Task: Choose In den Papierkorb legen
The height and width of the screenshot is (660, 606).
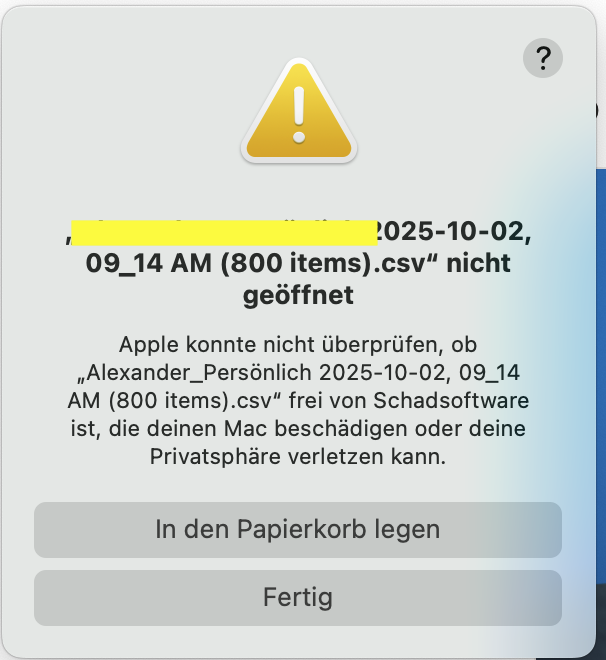Action: coord(298,530)
